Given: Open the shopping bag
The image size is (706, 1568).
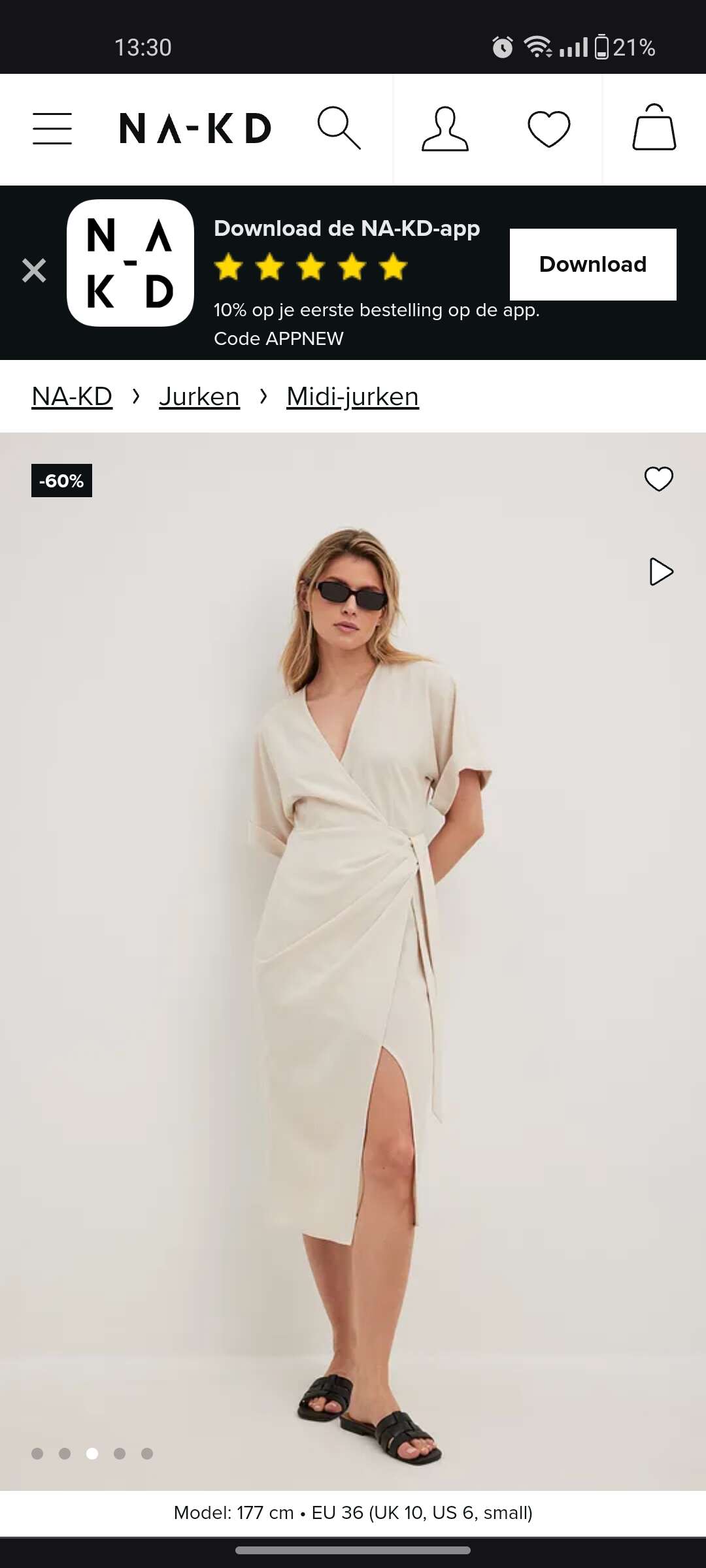Looking at the screenshot, I should tap(654, 127).
